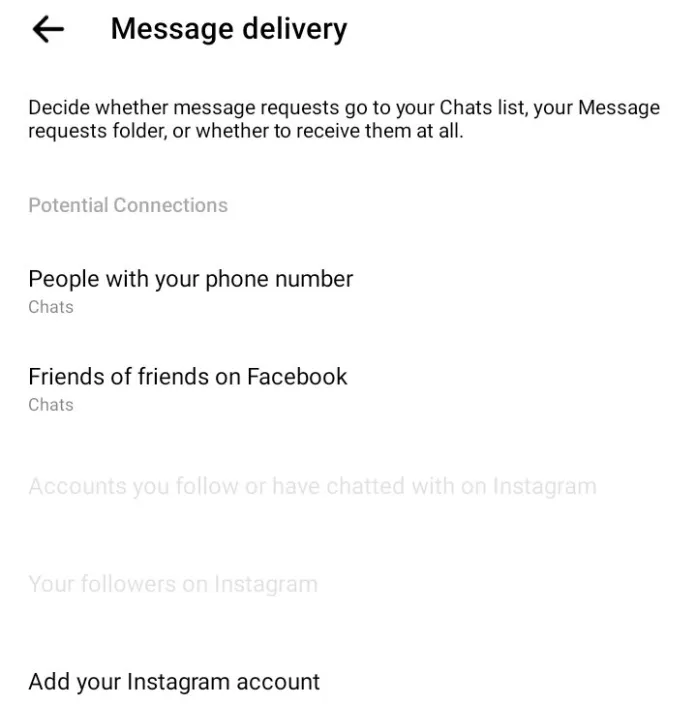Image resolution: width=696 pixels, height=705 pixels.
Task: Go back from Message delivery
Action: pos(48,30)
